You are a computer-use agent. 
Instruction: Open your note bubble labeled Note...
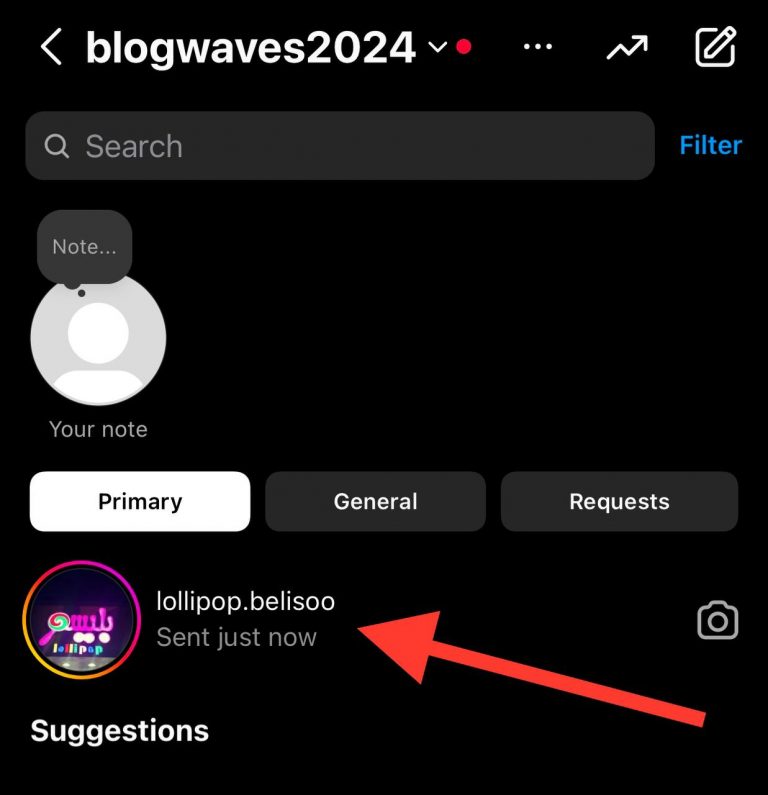84,247
